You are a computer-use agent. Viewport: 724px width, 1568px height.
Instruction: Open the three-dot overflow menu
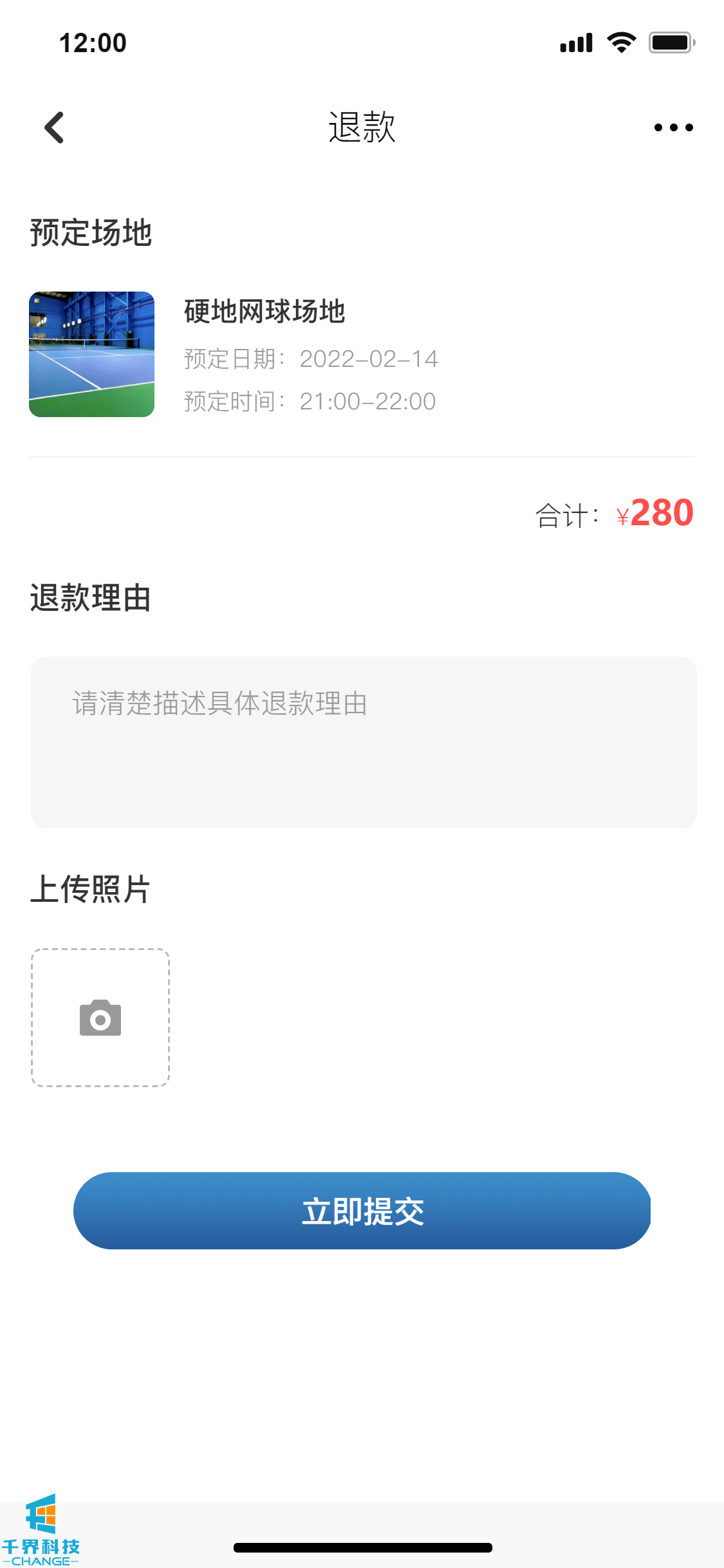point(673,127)
